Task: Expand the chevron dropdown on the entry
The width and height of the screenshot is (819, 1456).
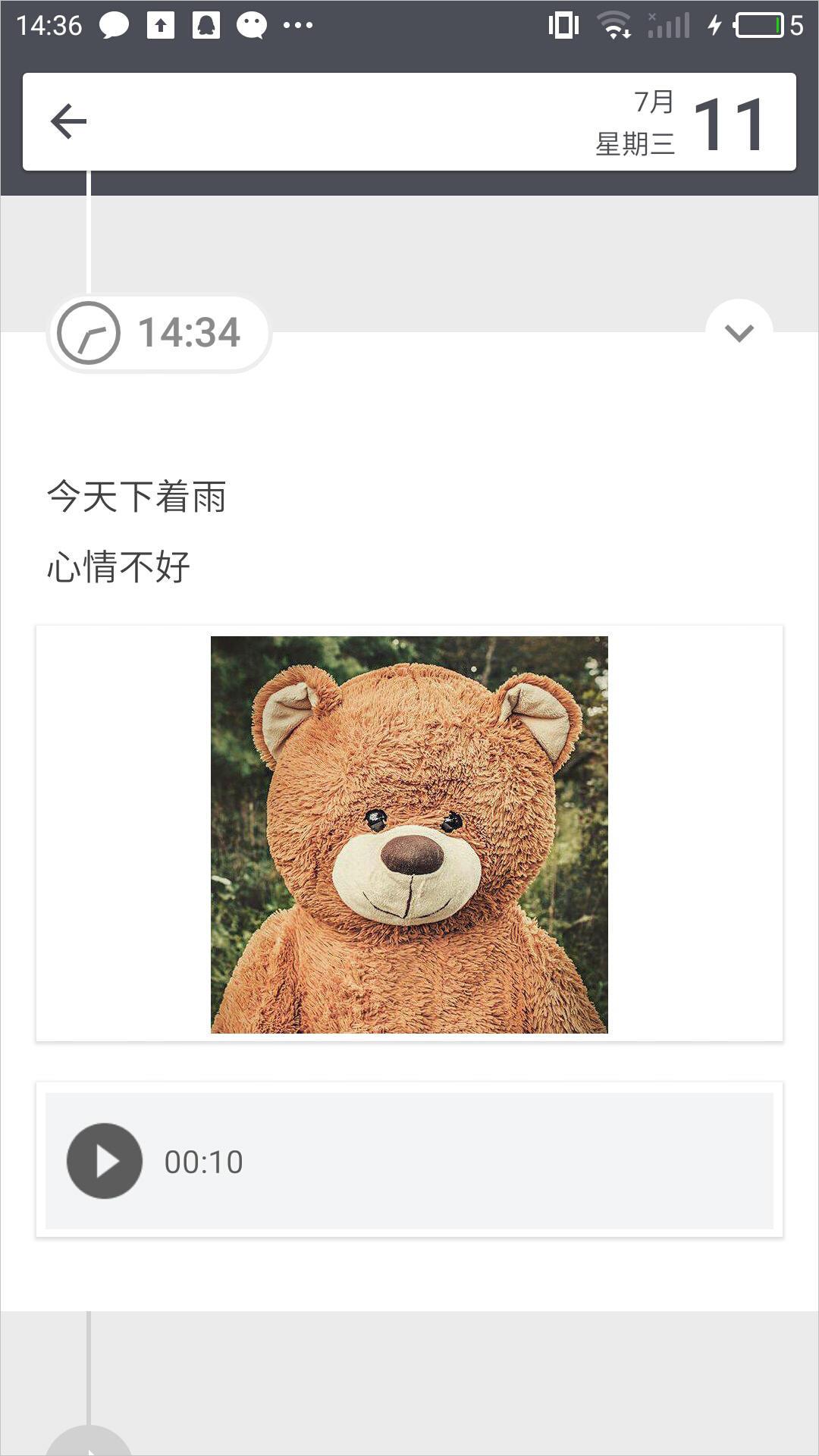Action: click(739, 332)
